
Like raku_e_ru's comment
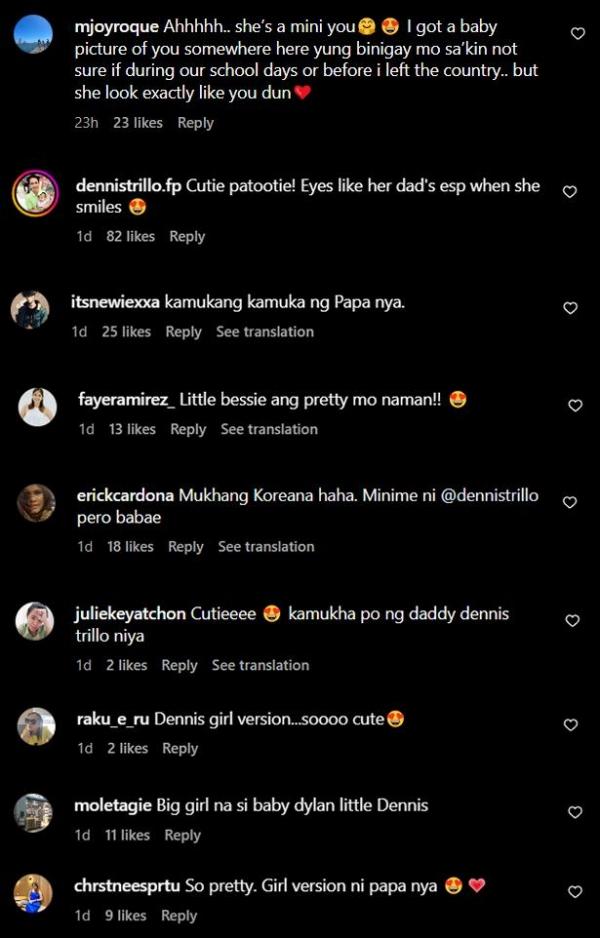(571, 725)
